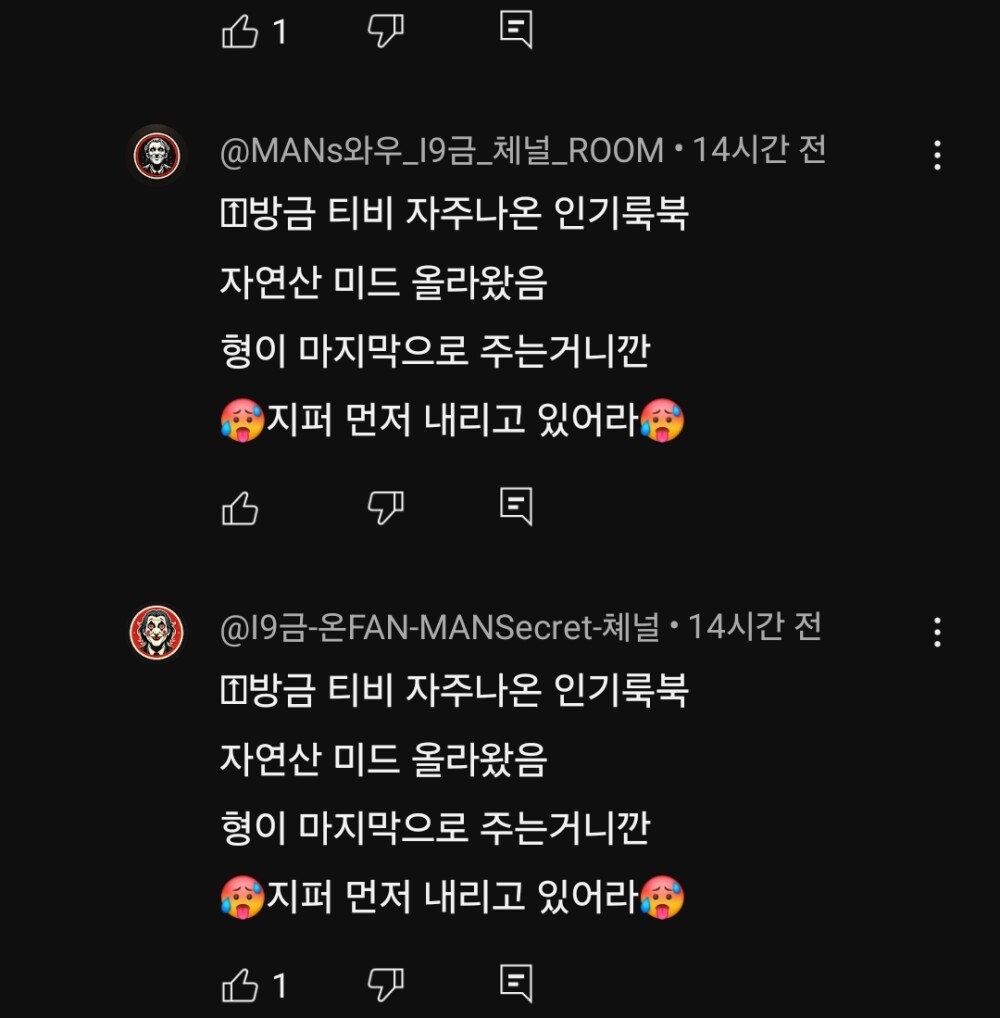Like the comment by @MANs와우_I9금_체널_ROOM
This screenshot has height=1018, width=1000.
click(240, 509)
